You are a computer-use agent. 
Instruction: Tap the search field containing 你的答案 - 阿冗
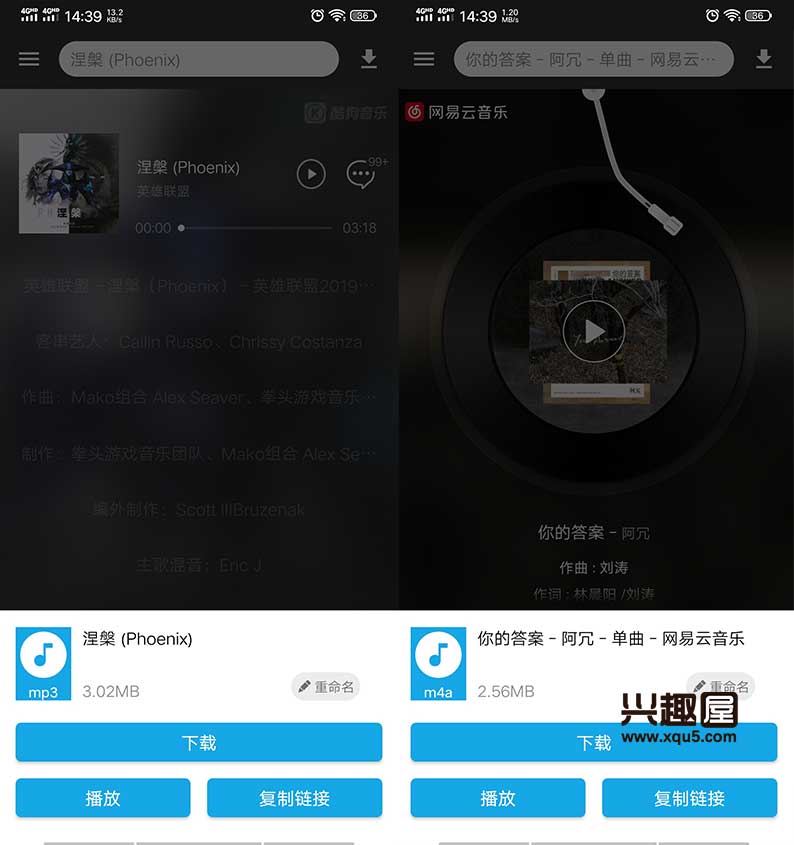pyautogui.click(x=593, y=60)
